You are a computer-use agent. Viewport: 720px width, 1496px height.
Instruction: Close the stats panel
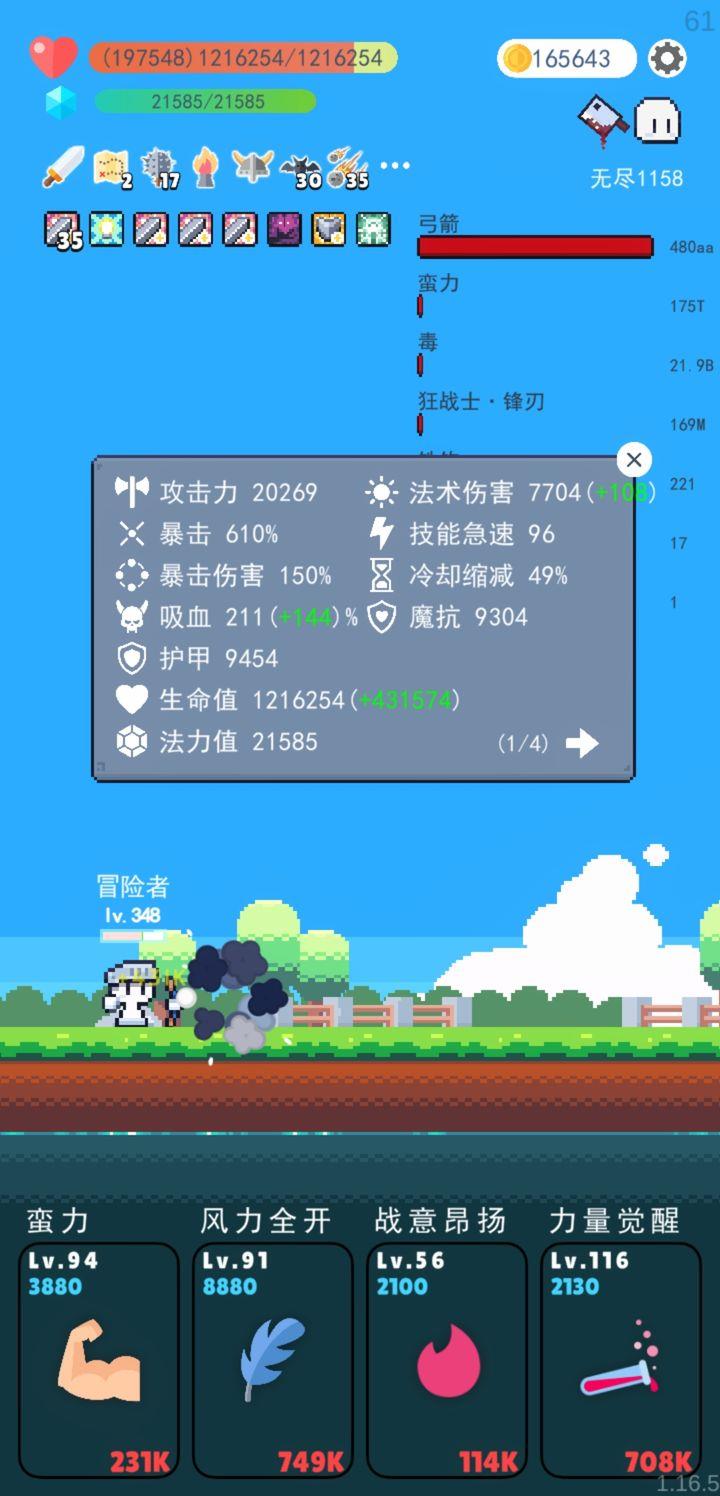click(x=634, y=460)
